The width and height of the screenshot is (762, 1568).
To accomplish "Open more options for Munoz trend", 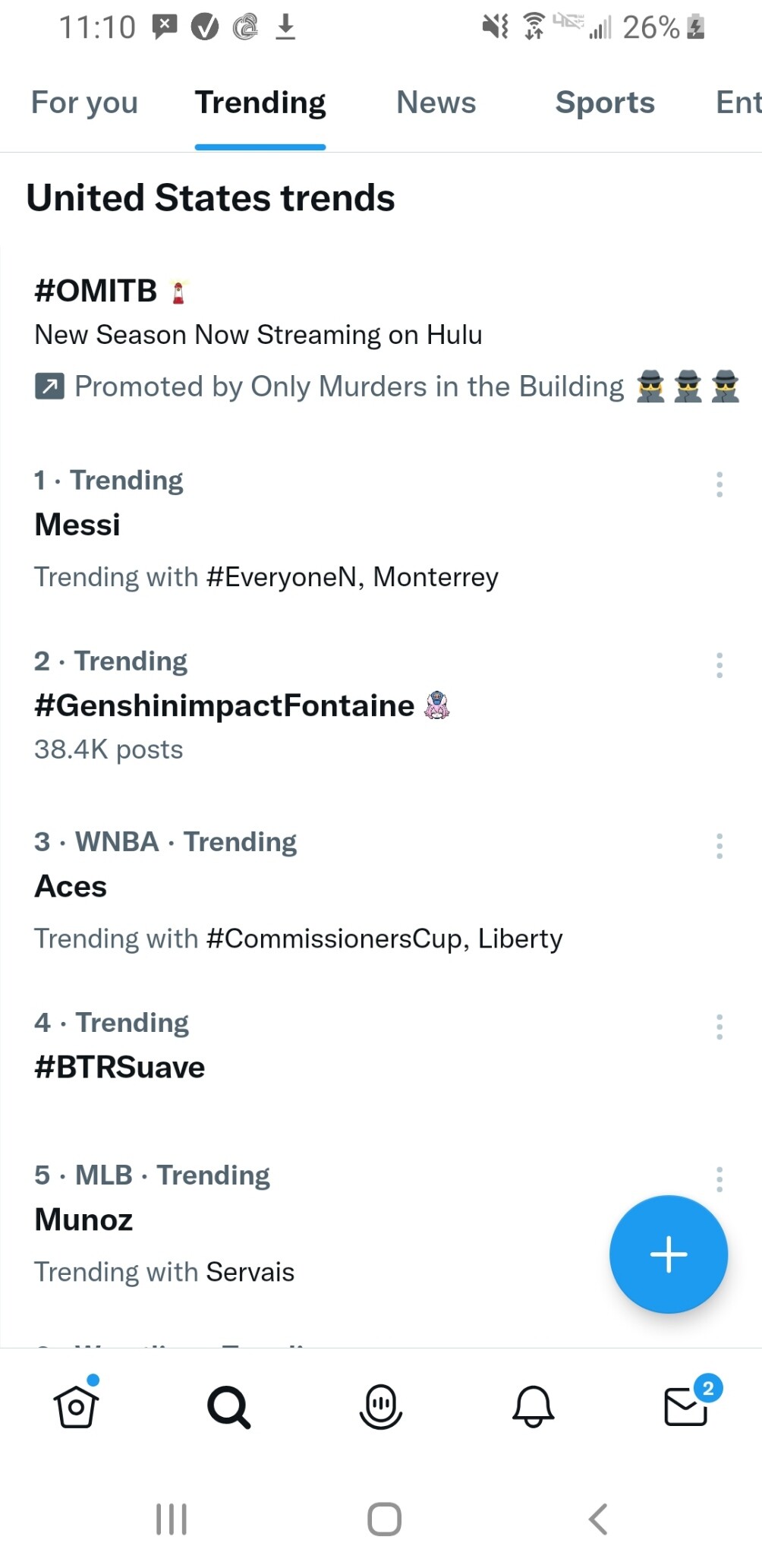I will [x=719, y=1178].
